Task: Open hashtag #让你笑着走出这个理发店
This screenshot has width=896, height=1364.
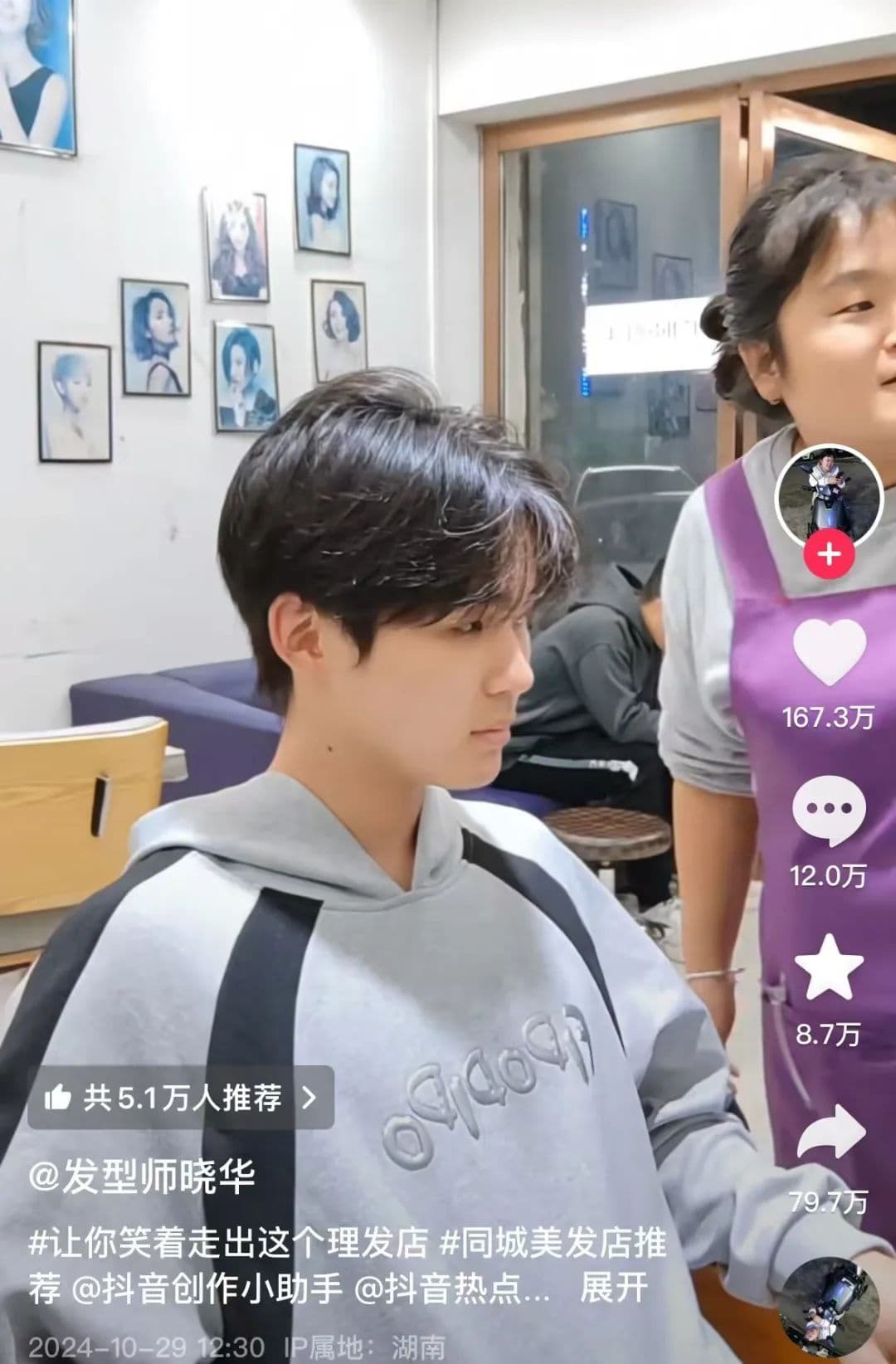Action: pyautogui.click(x=228, y=1243)
